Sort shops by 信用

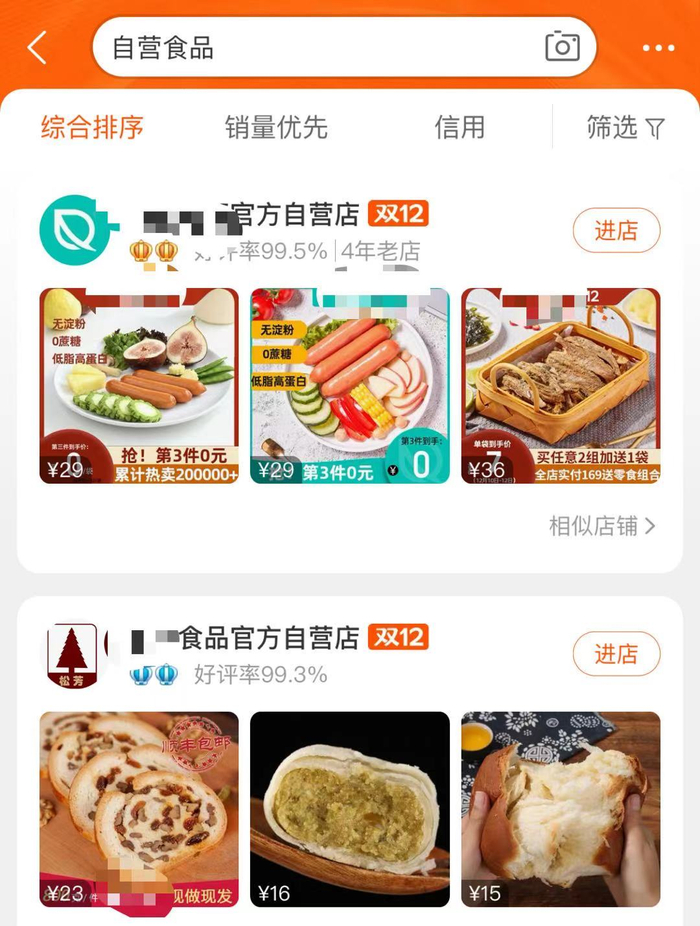pos(459,127)
